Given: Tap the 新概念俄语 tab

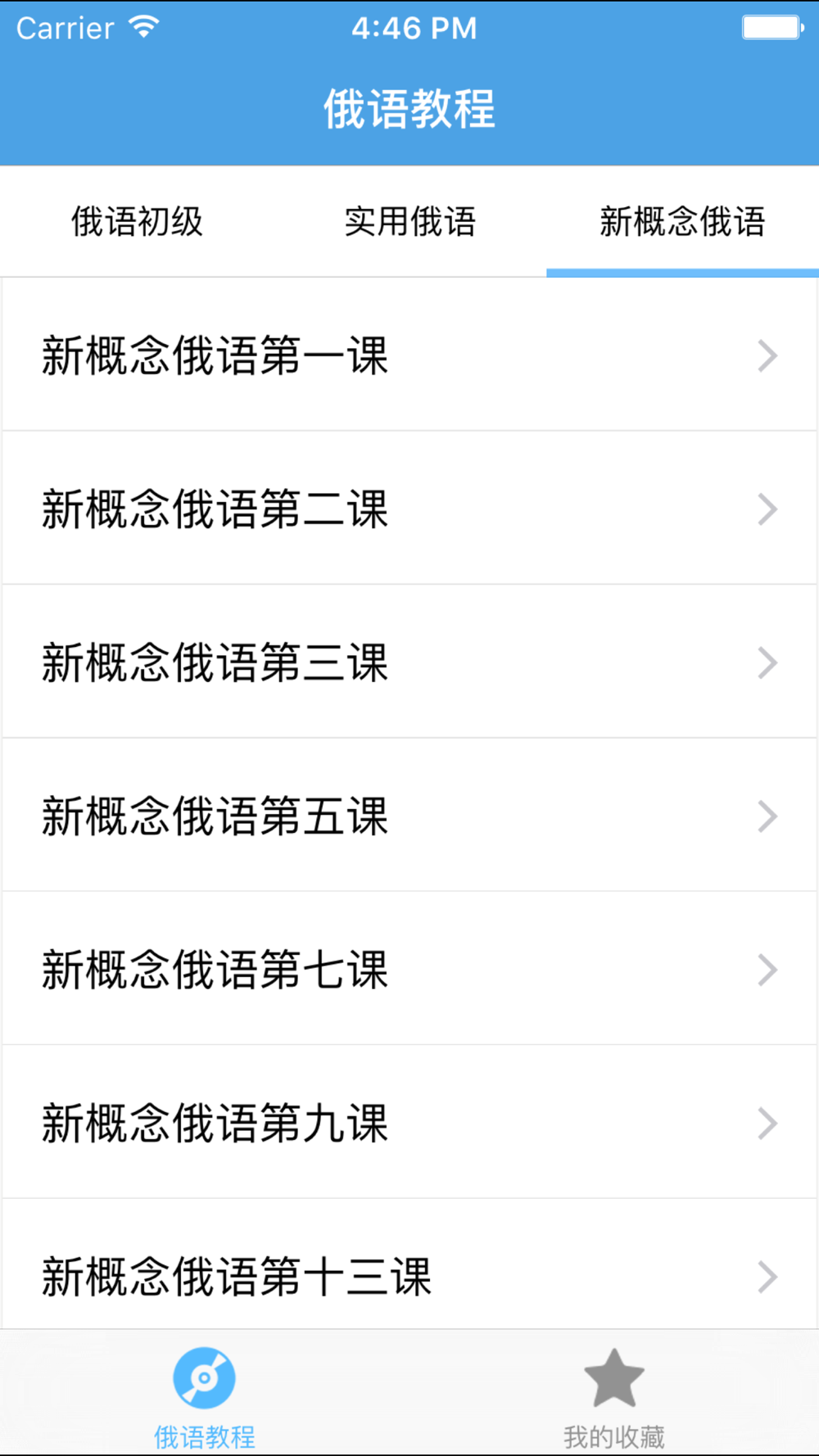Looking at the screenshot, I should click(x=682, y=222).
